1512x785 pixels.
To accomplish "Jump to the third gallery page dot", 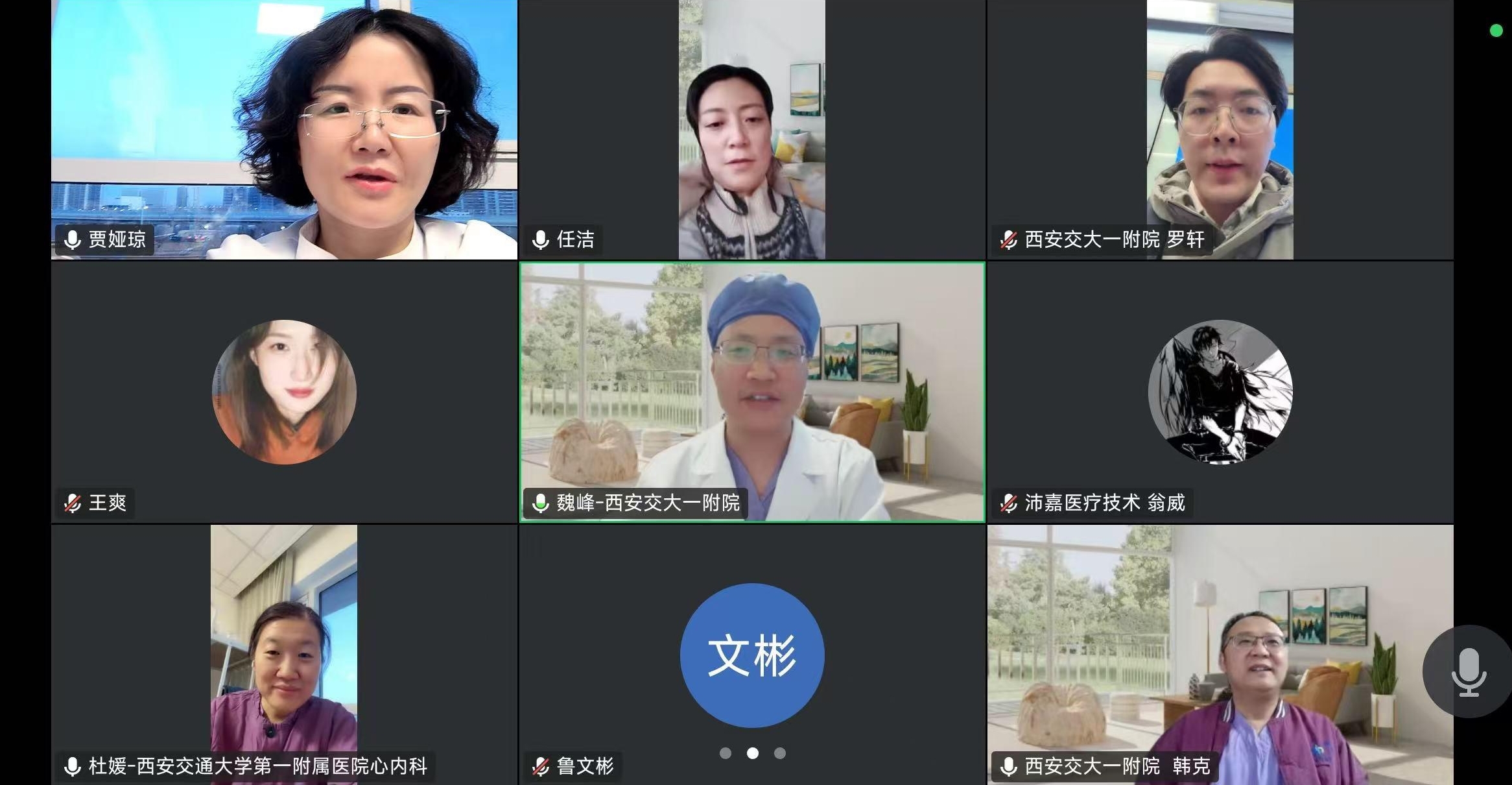I will pyautogui.click(x=780, y=753).
